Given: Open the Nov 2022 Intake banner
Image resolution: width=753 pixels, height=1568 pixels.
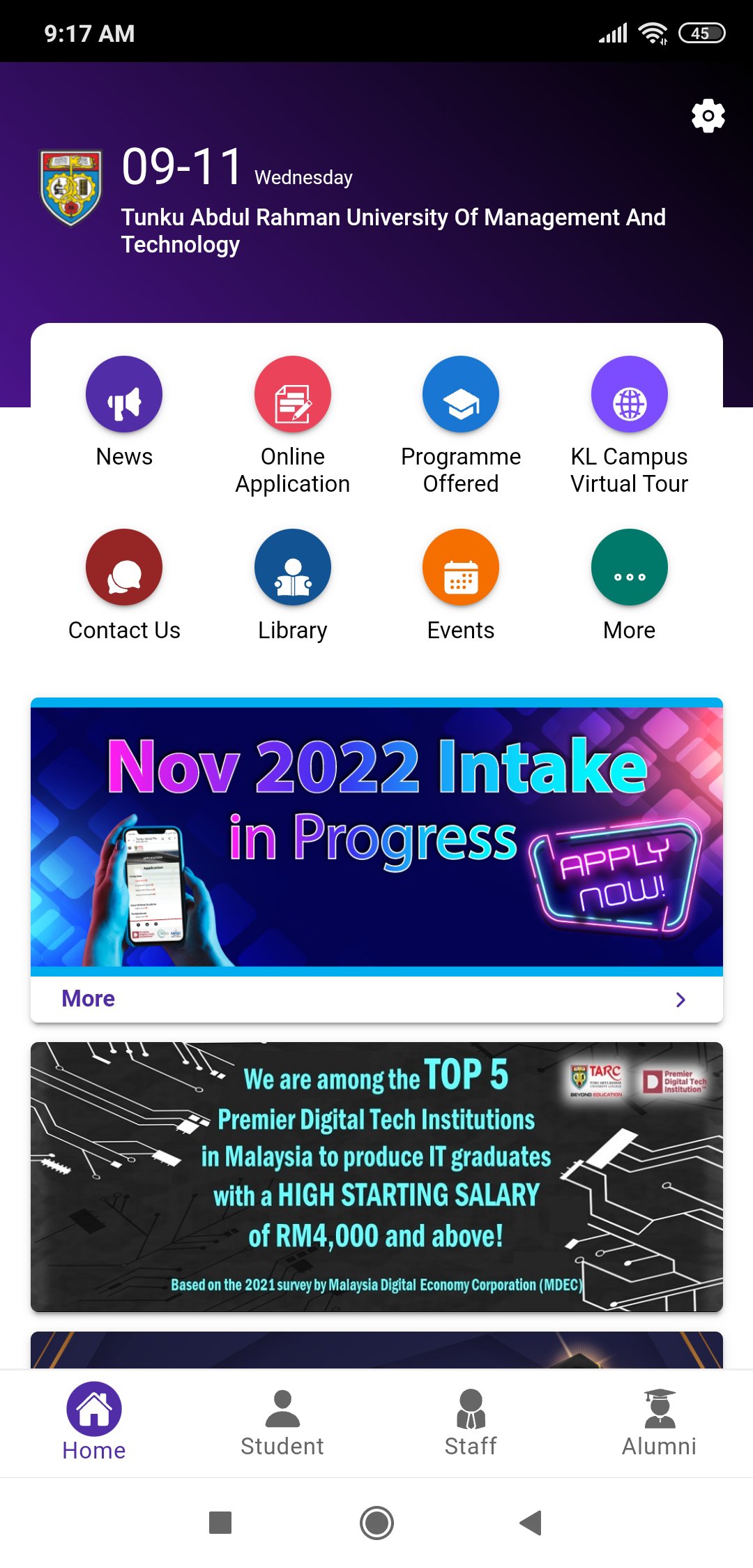Looking at the screenshot, I should pos(376,836).
